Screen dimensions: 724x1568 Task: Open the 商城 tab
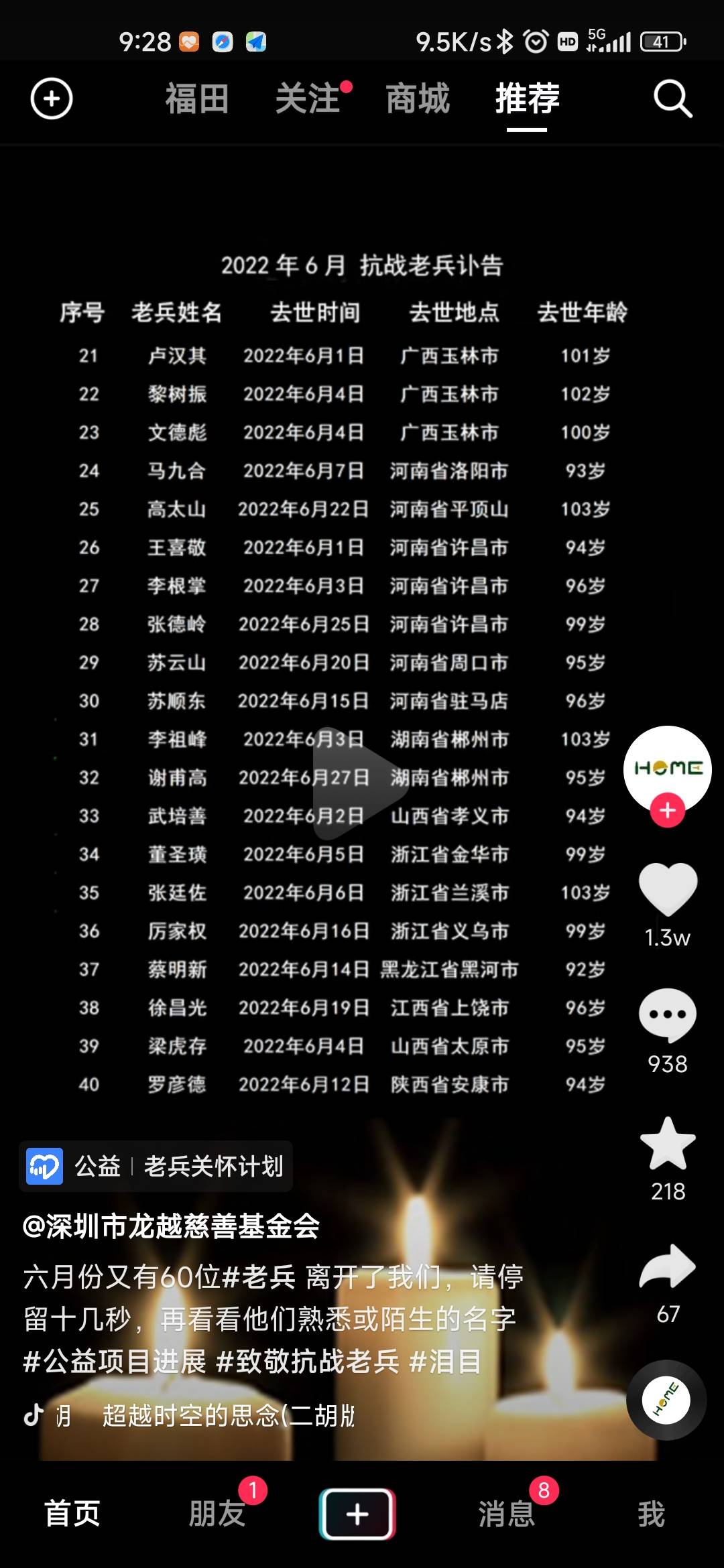pos(418,99)
